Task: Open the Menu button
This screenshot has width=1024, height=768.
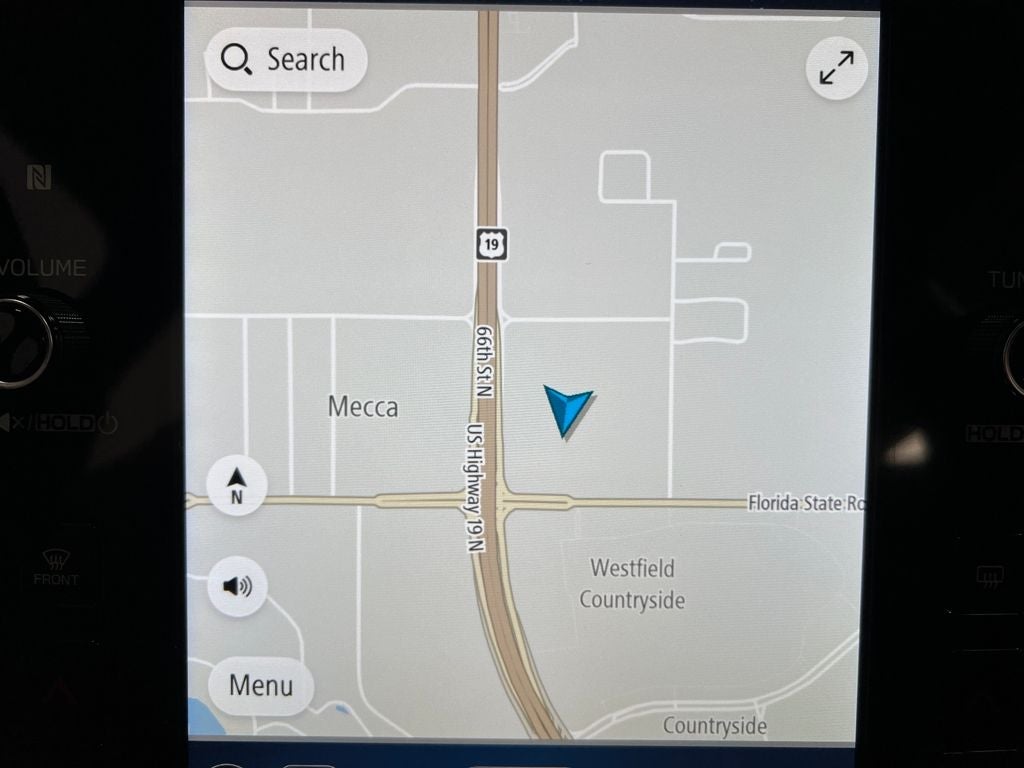Action: click(261, 686)
